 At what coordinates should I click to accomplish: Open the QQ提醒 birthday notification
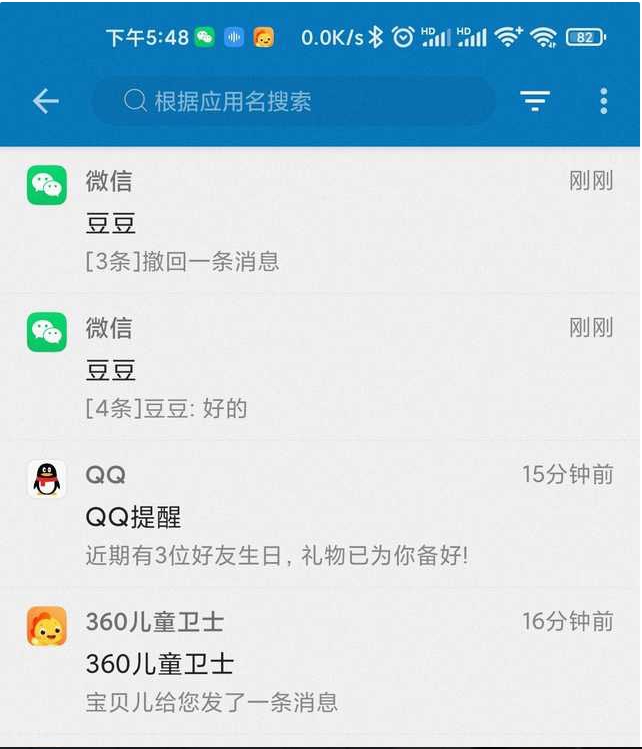(x=320, y=515)
